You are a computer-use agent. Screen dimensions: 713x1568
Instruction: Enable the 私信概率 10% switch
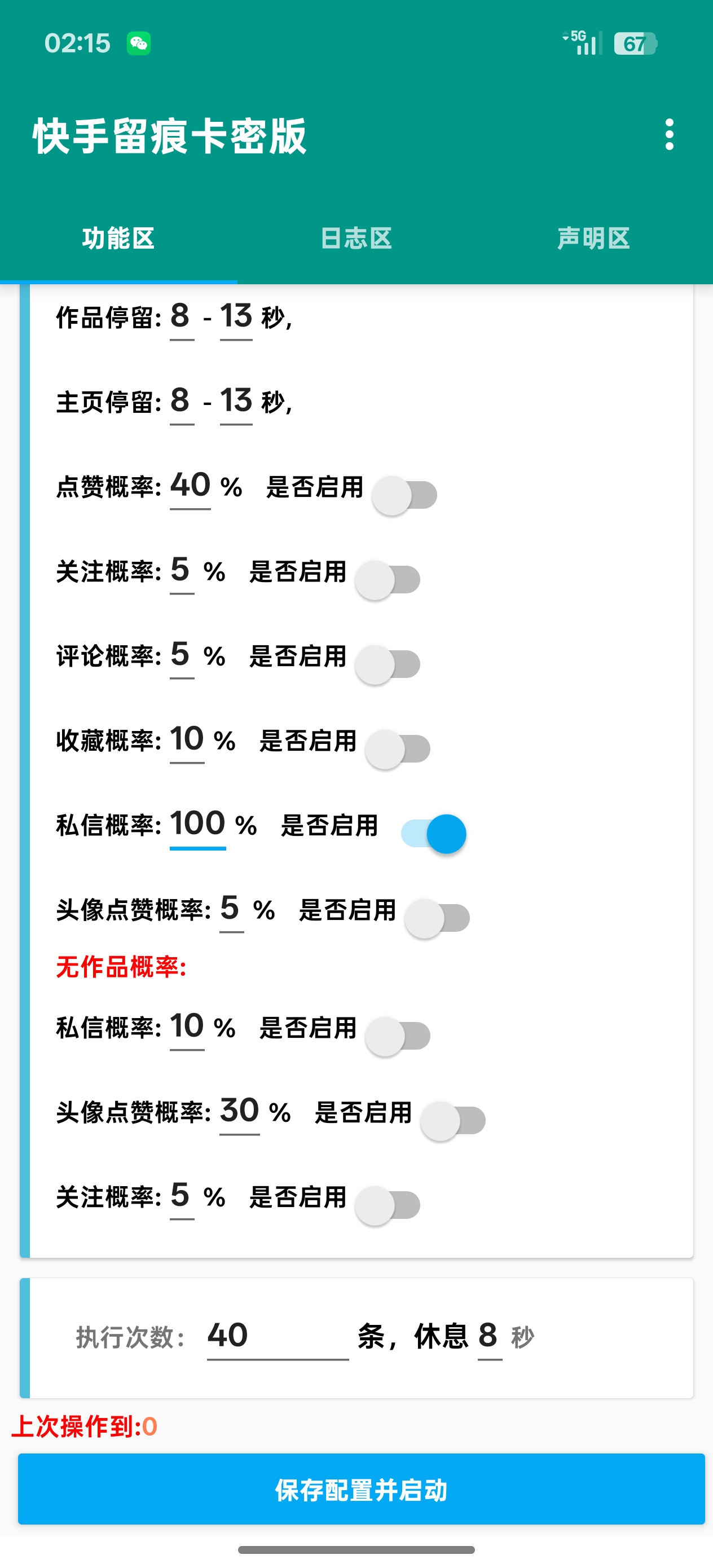398,1036
